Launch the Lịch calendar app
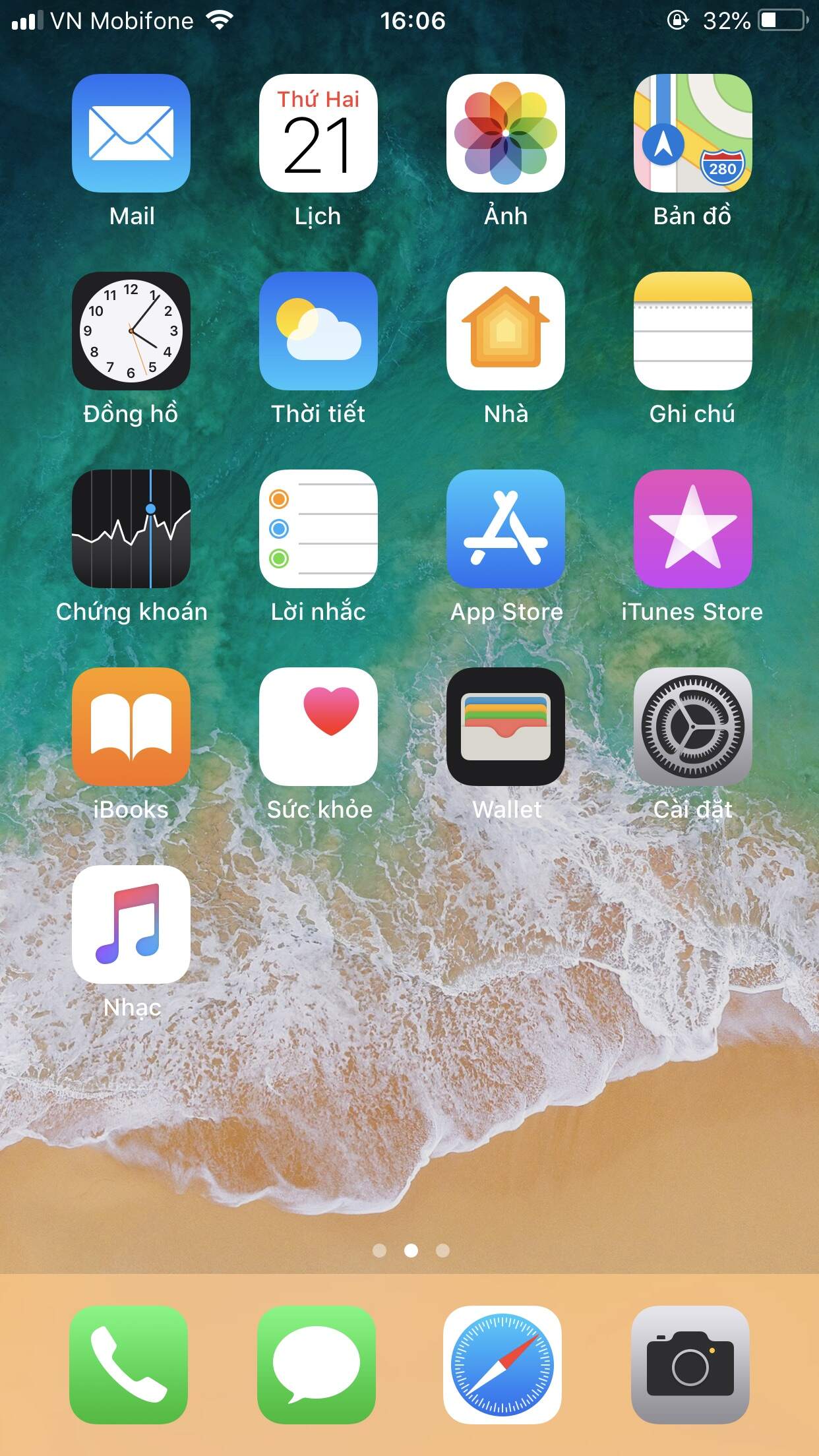The width and height of the screenshot is (819, 1456). [318, 133]
